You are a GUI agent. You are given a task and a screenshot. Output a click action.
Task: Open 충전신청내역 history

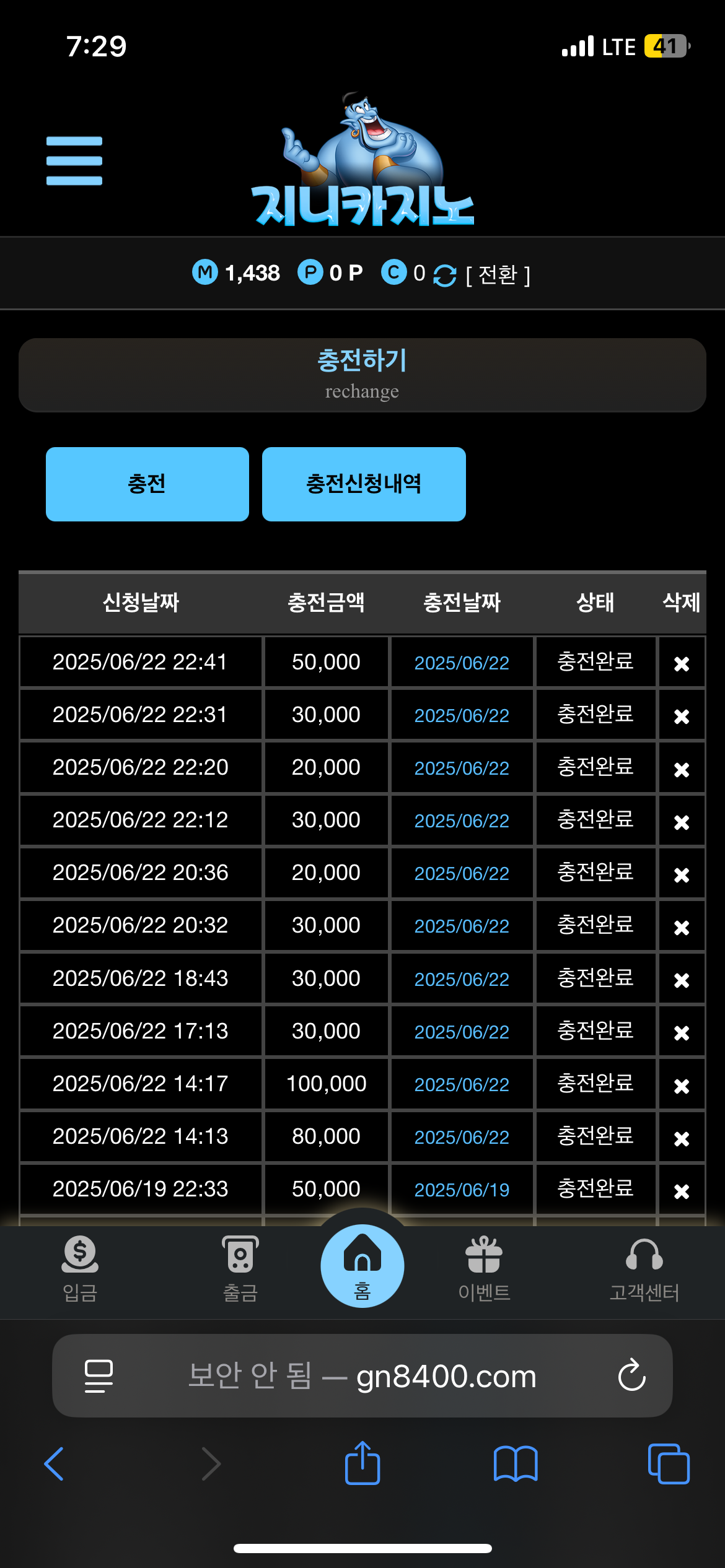pos(364,484)
